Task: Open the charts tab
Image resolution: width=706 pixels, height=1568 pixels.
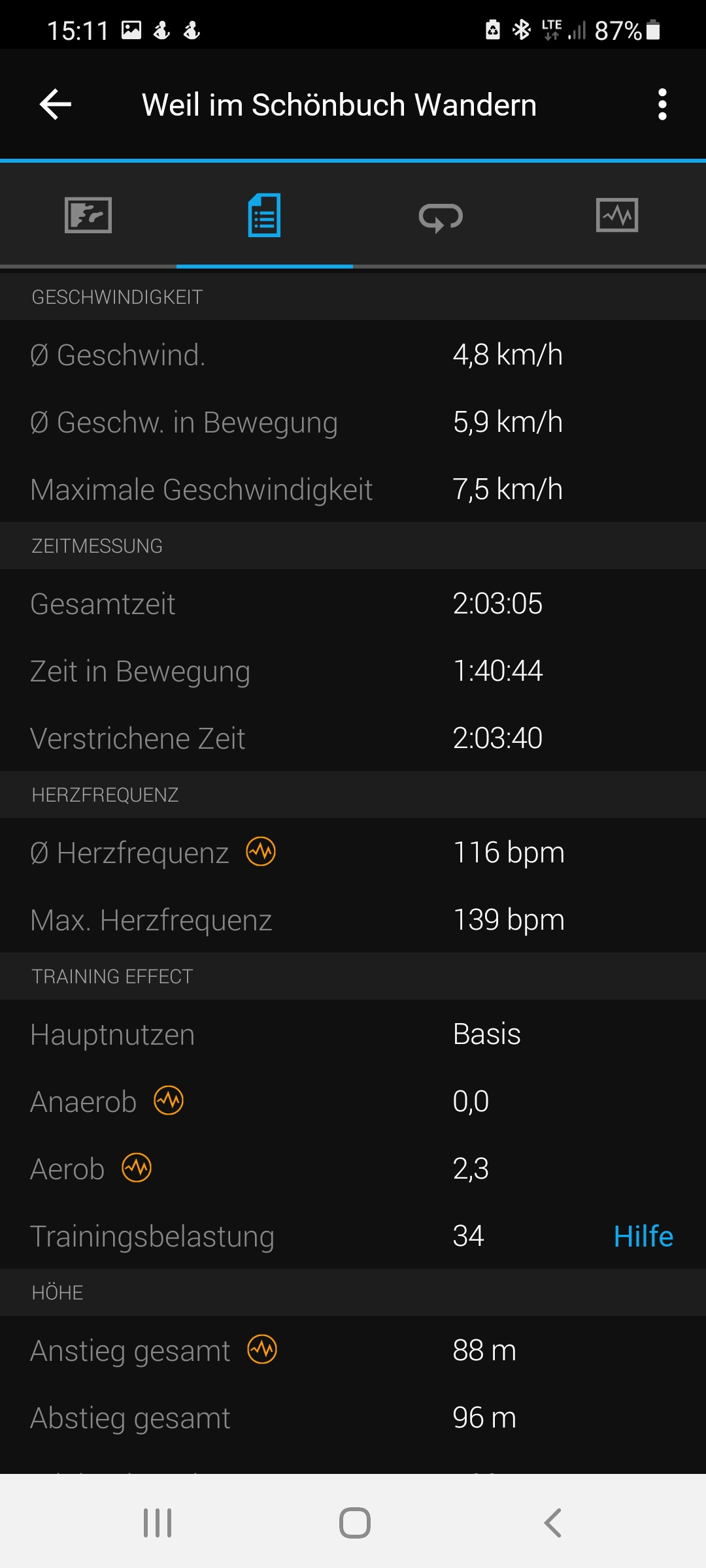Action: coord(617,215)
